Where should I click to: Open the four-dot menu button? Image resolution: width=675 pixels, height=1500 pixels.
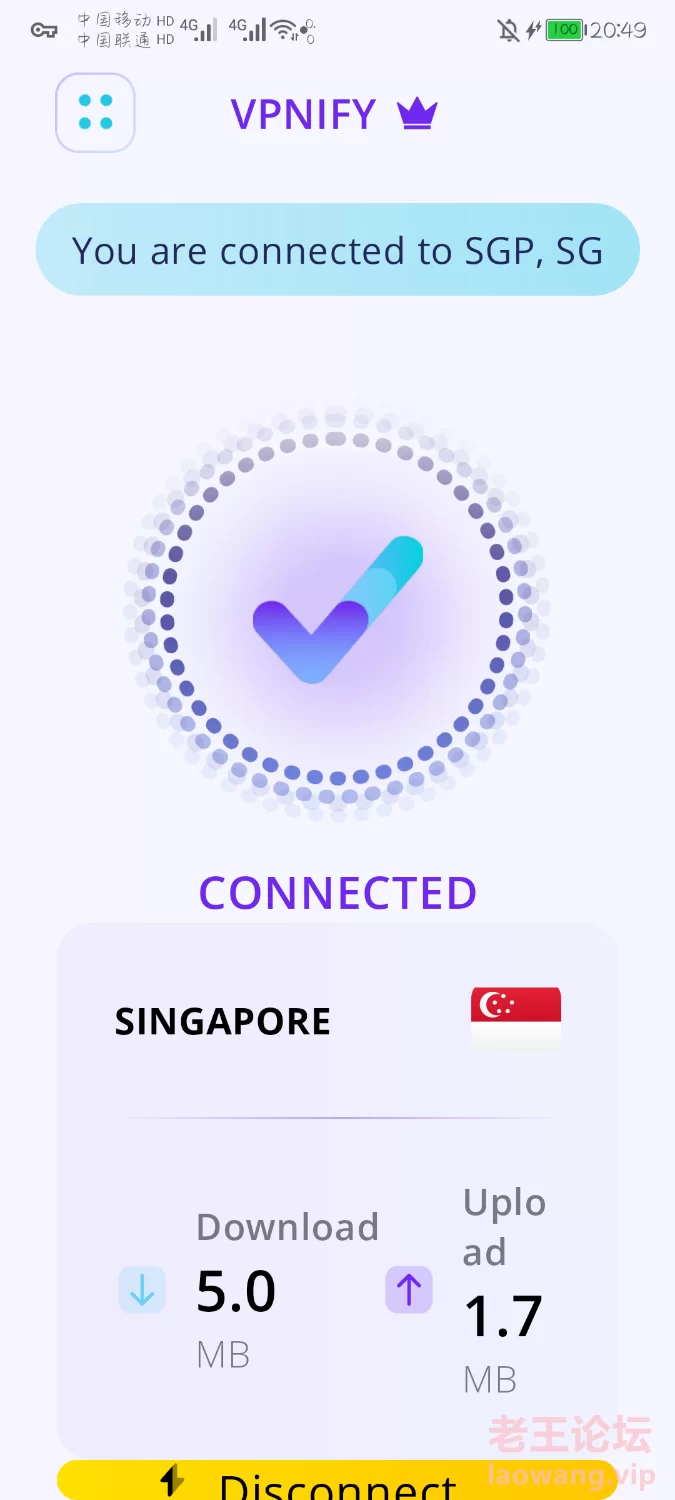(x=95, y=113)
